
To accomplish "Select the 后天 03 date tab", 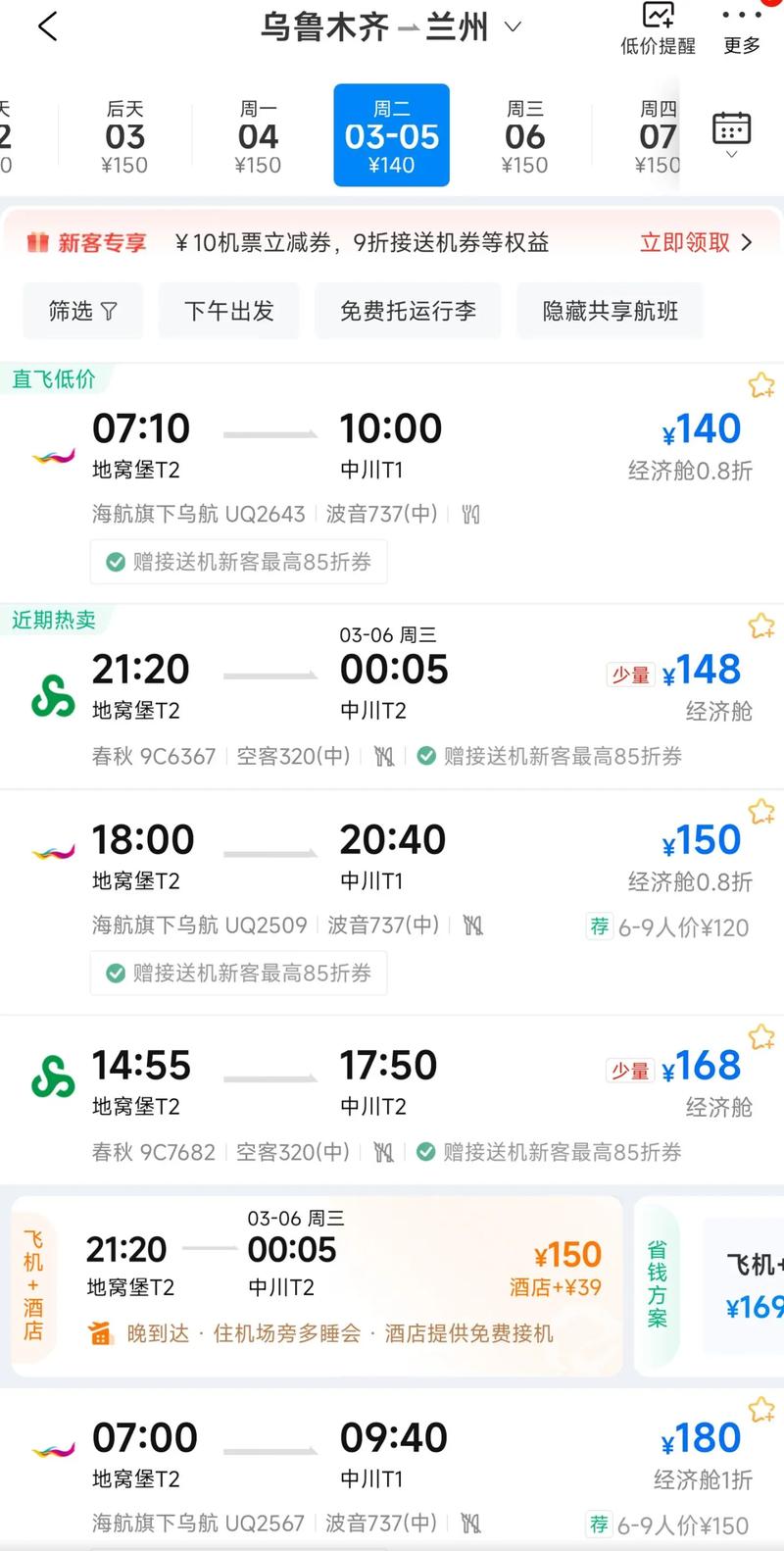I will pos(123,134).
